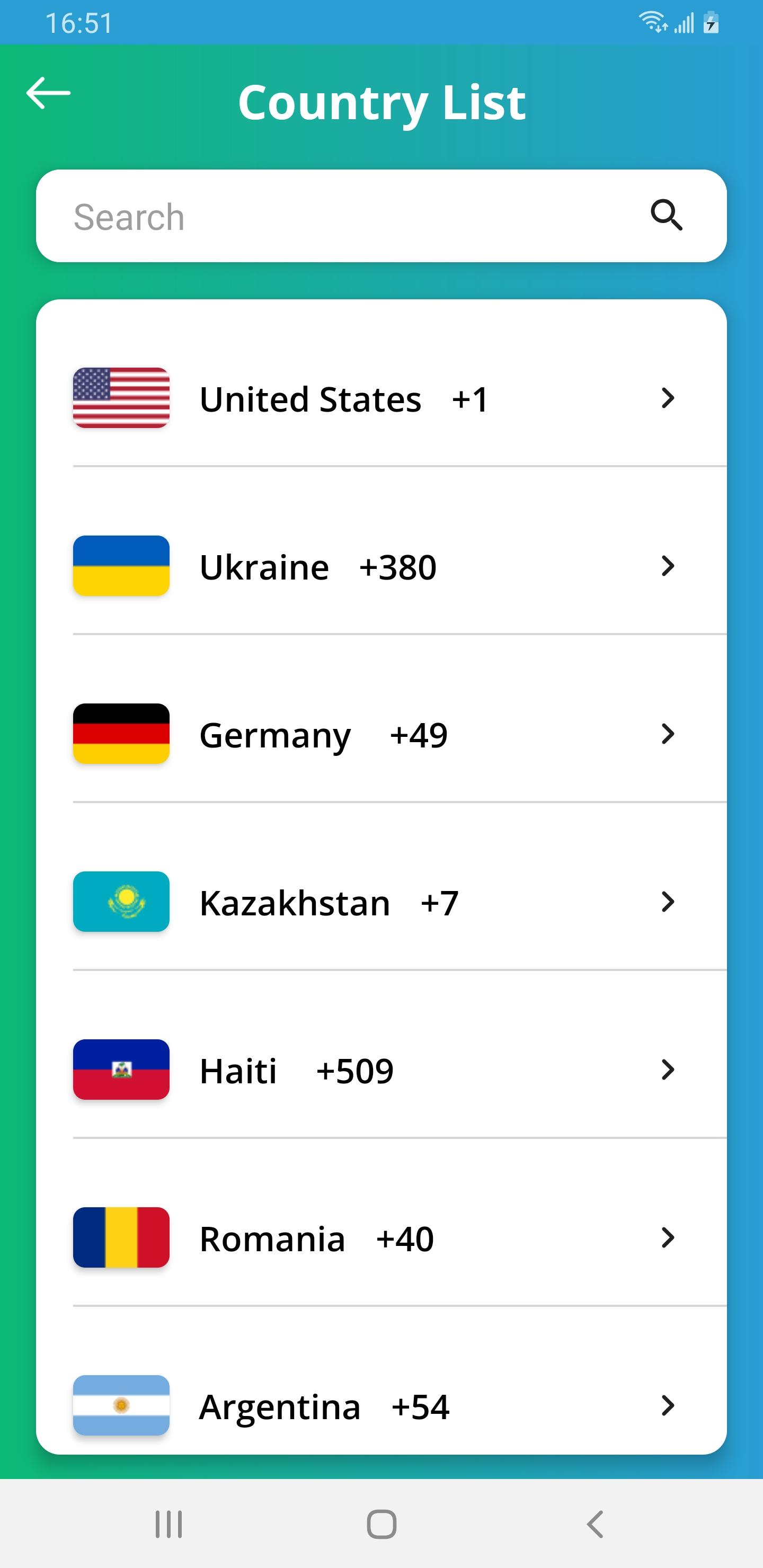Choose Romania +40

[381, 1239]
